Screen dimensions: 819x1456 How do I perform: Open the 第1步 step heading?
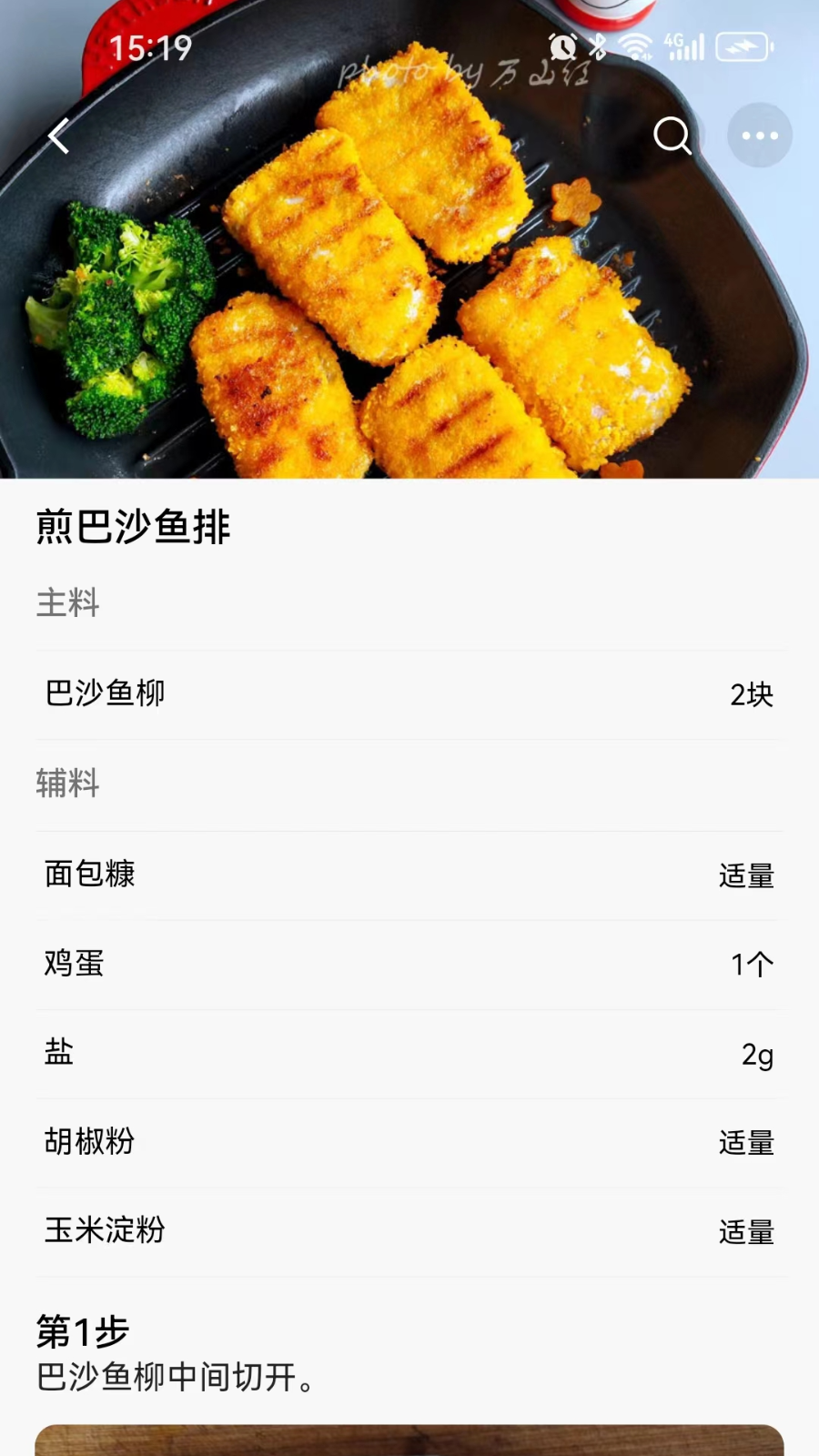(x=82, y=1330)
